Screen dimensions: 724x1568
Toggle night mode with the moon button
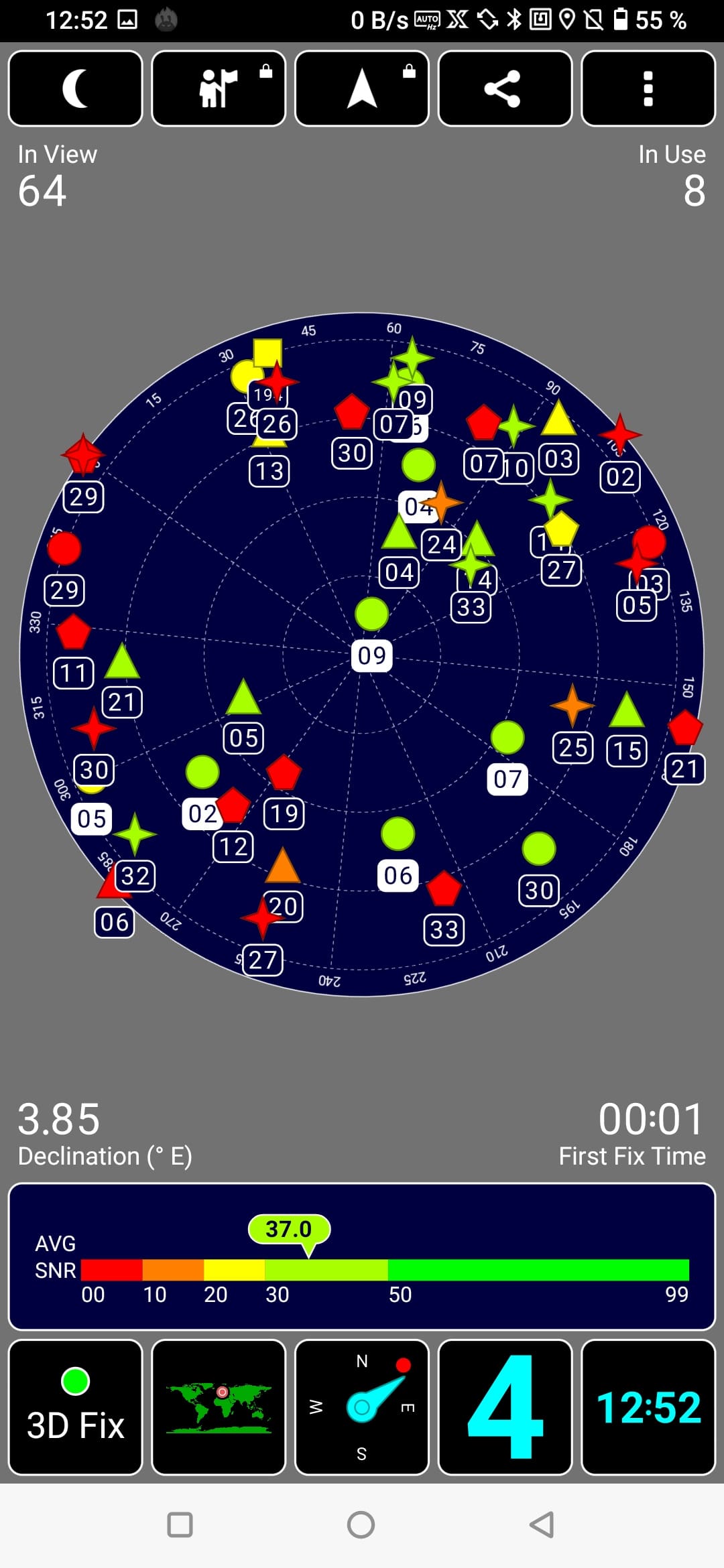76,88
